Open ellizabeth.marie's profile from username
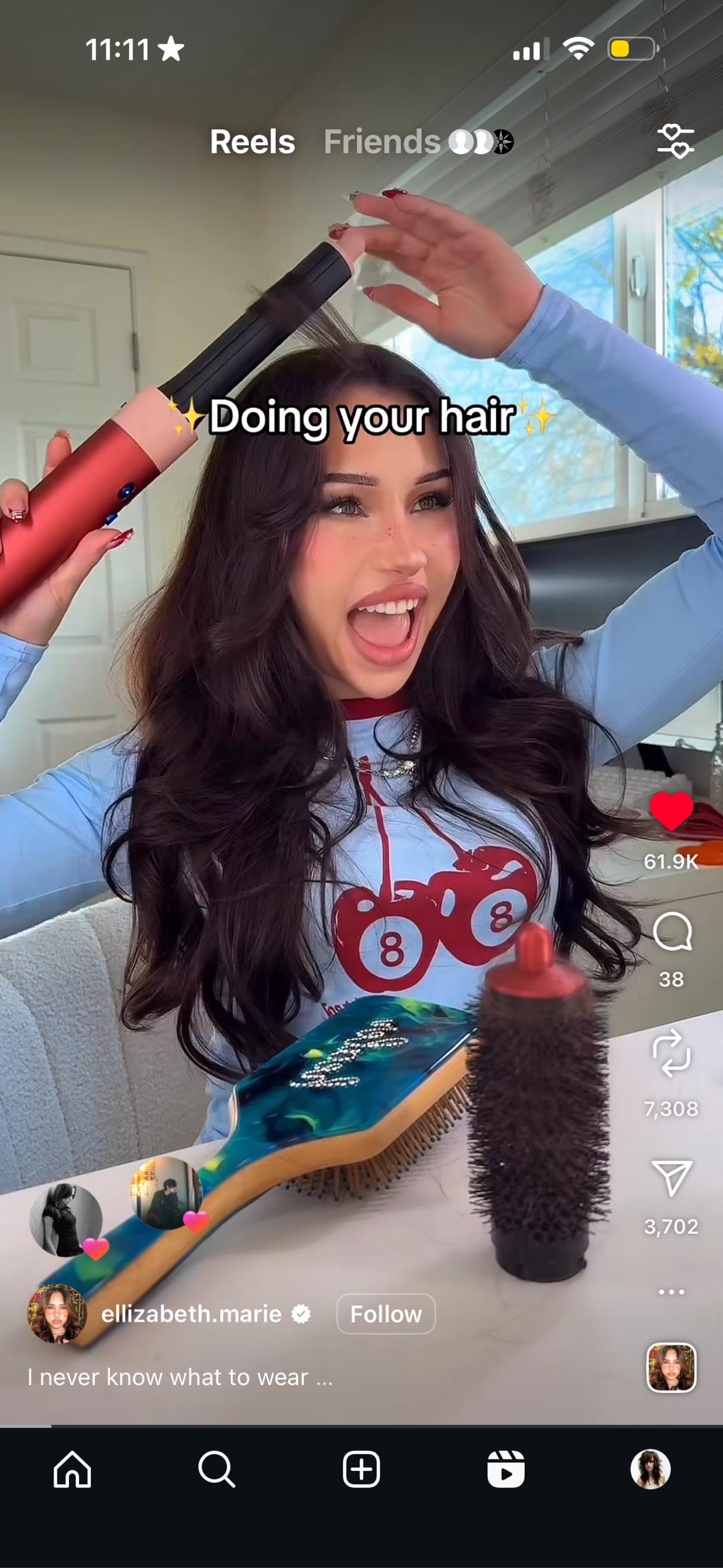The image size is (723, 1568). (191, 1314)
